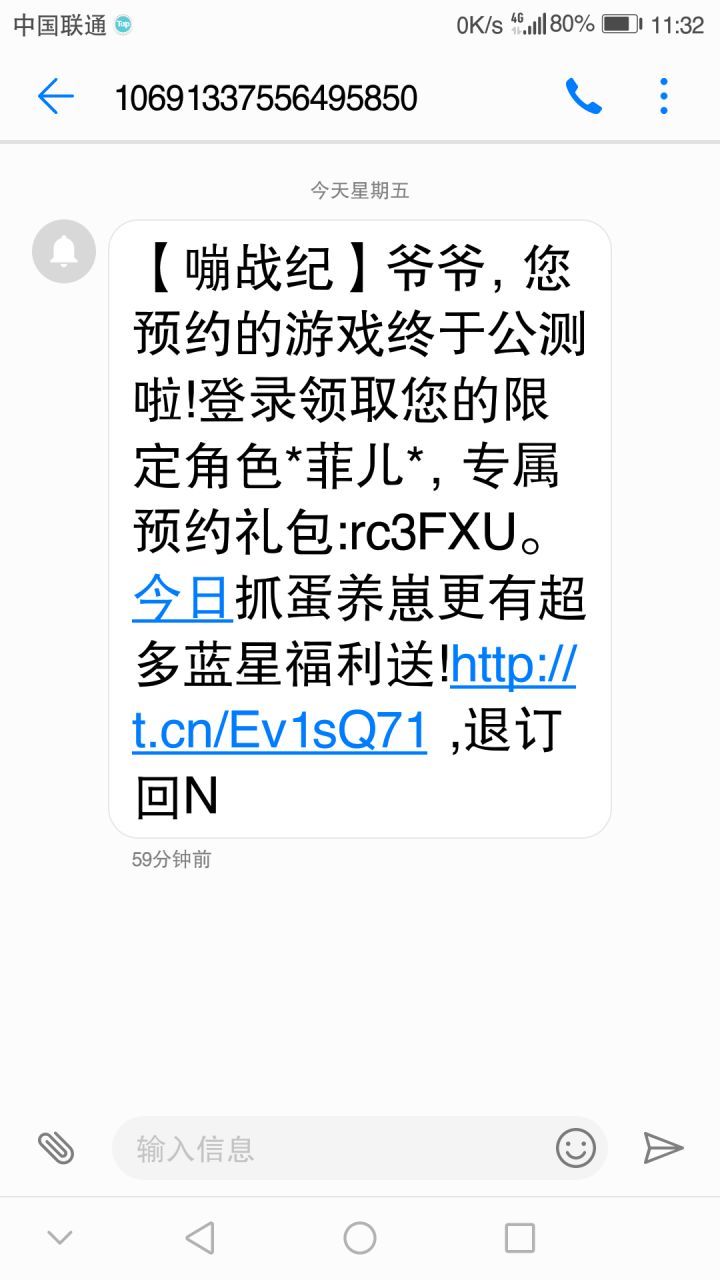The width and height of the screenshot is (720, 1280).
Task: Focus the 输入信息 message field
Action: click(x=340, y=1148)
